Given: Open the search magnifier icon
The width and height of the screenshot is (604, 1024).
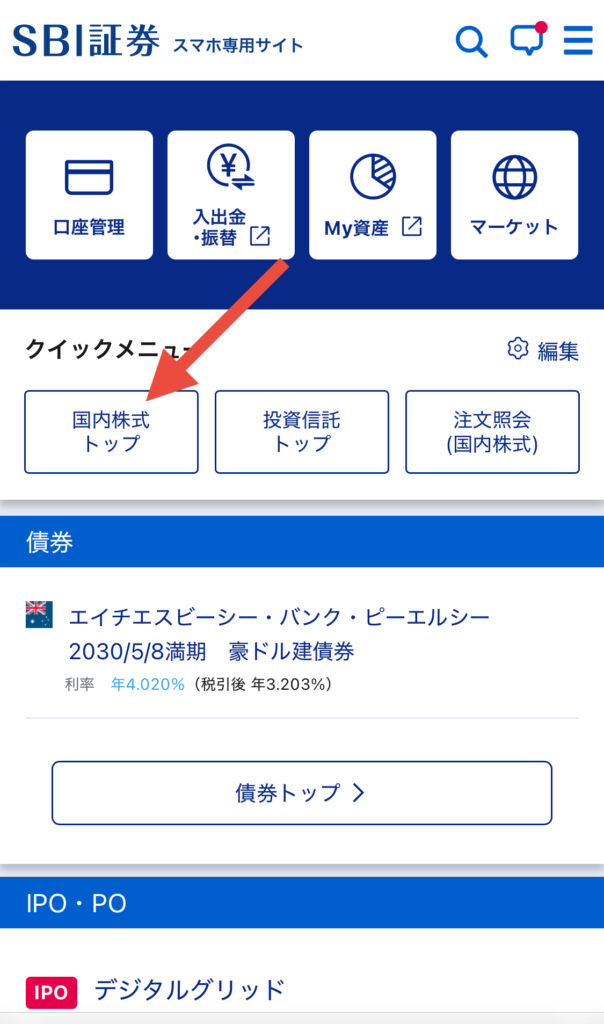Looking at the screenshot, I should click(x=471, y=42).
